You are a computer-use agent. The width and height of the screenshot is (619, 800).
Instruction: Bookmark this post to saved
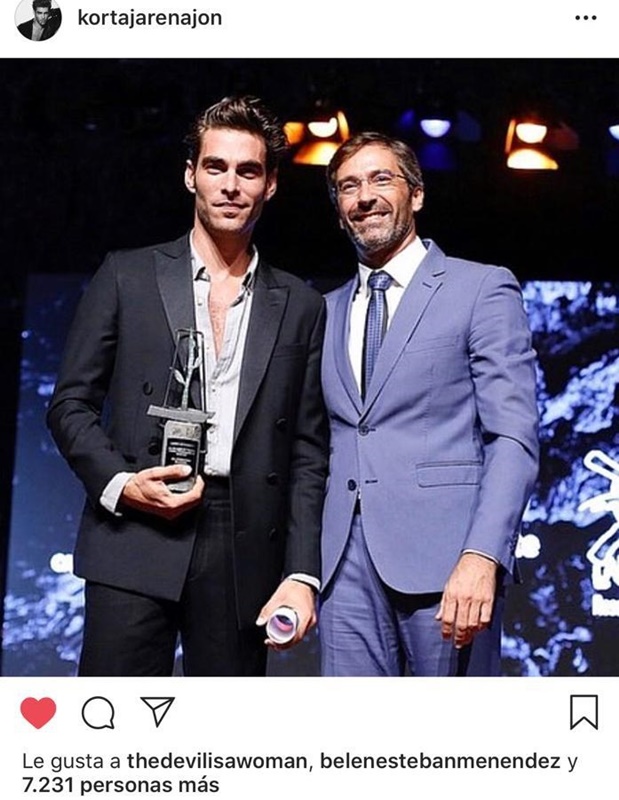coord(584,712)
